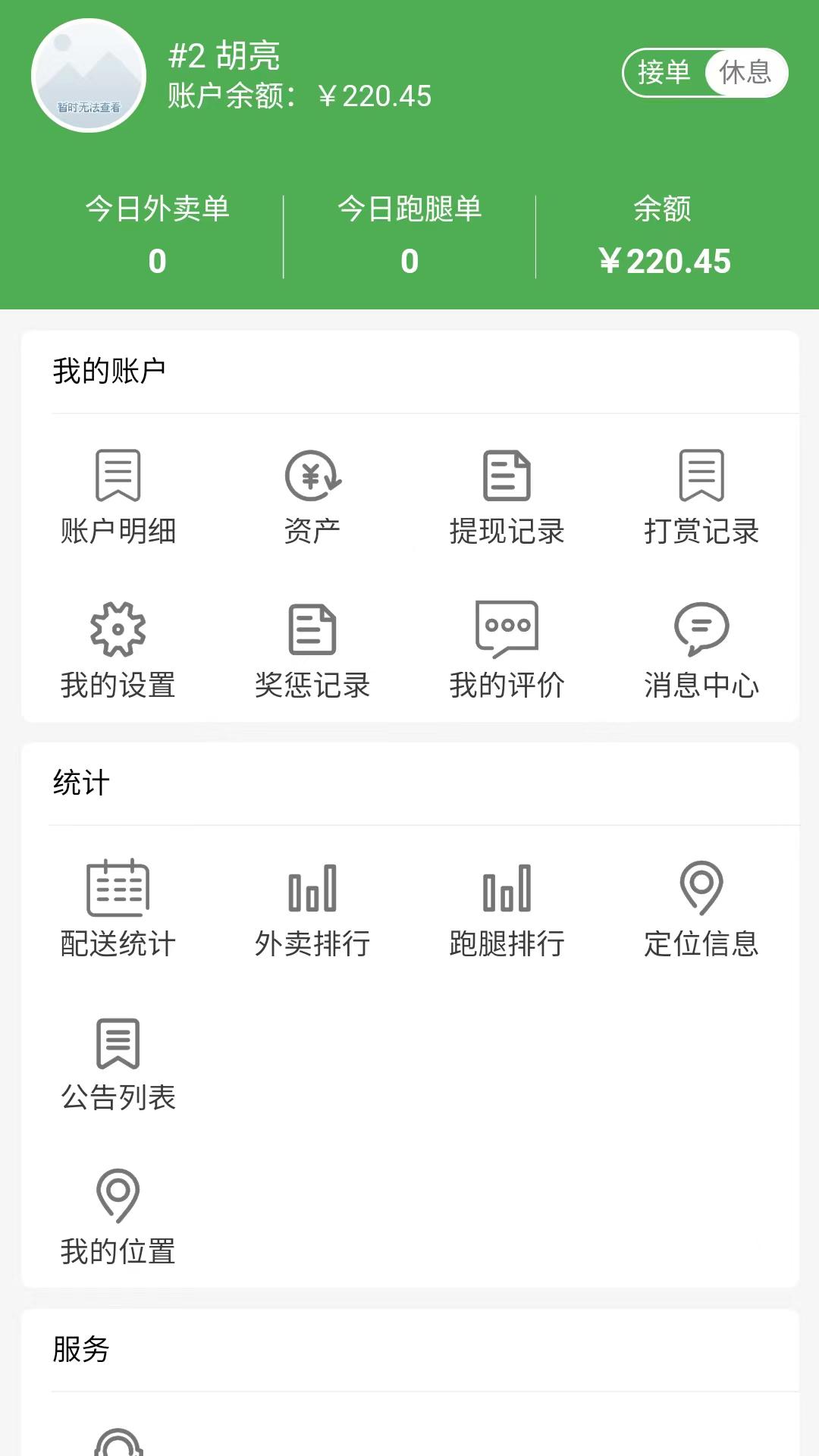819x1456 pixels.
Task: Open 我的评价 reviews
Action: pos(507,650)
